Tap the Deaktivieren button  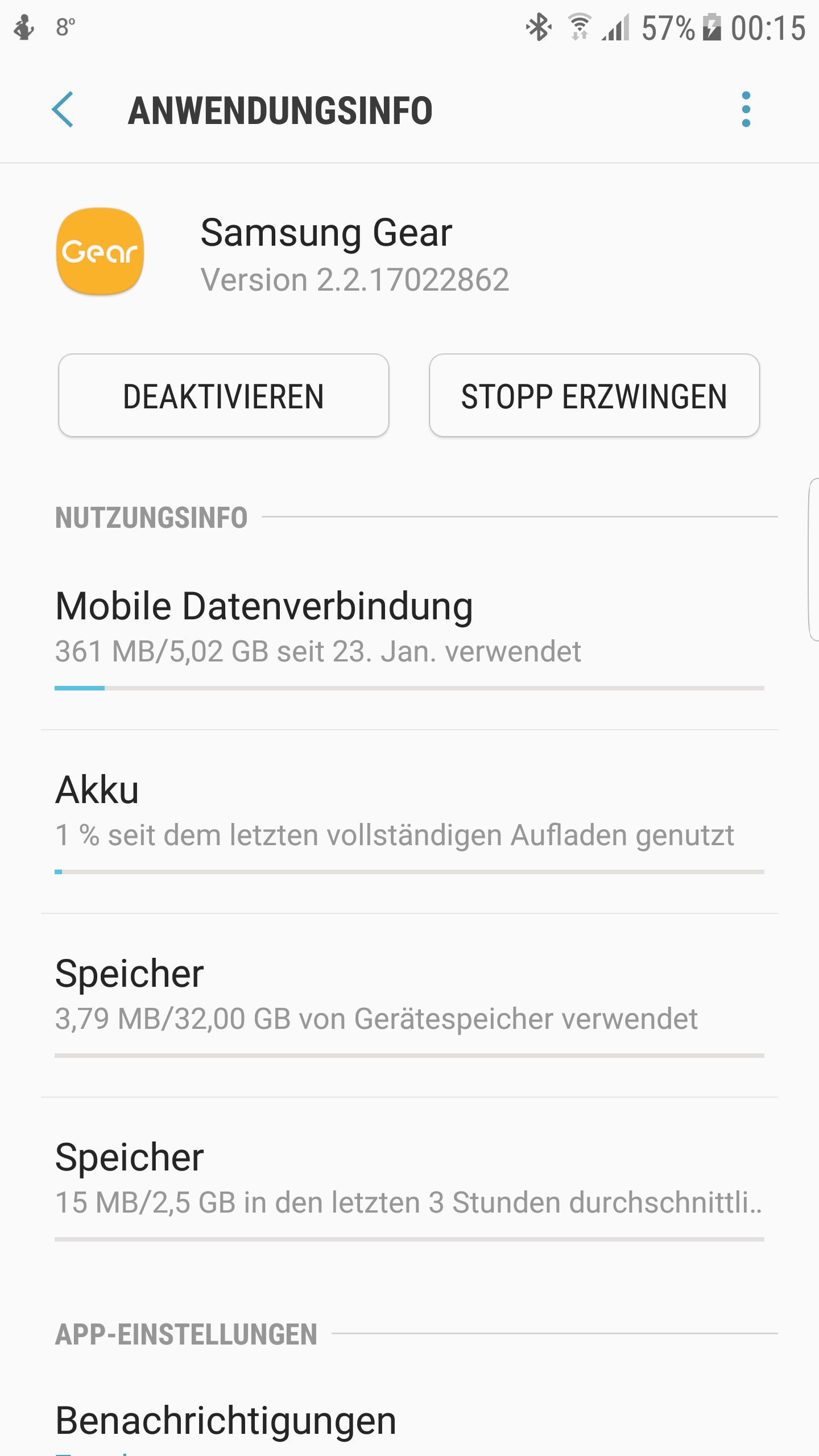pos(224,396)
